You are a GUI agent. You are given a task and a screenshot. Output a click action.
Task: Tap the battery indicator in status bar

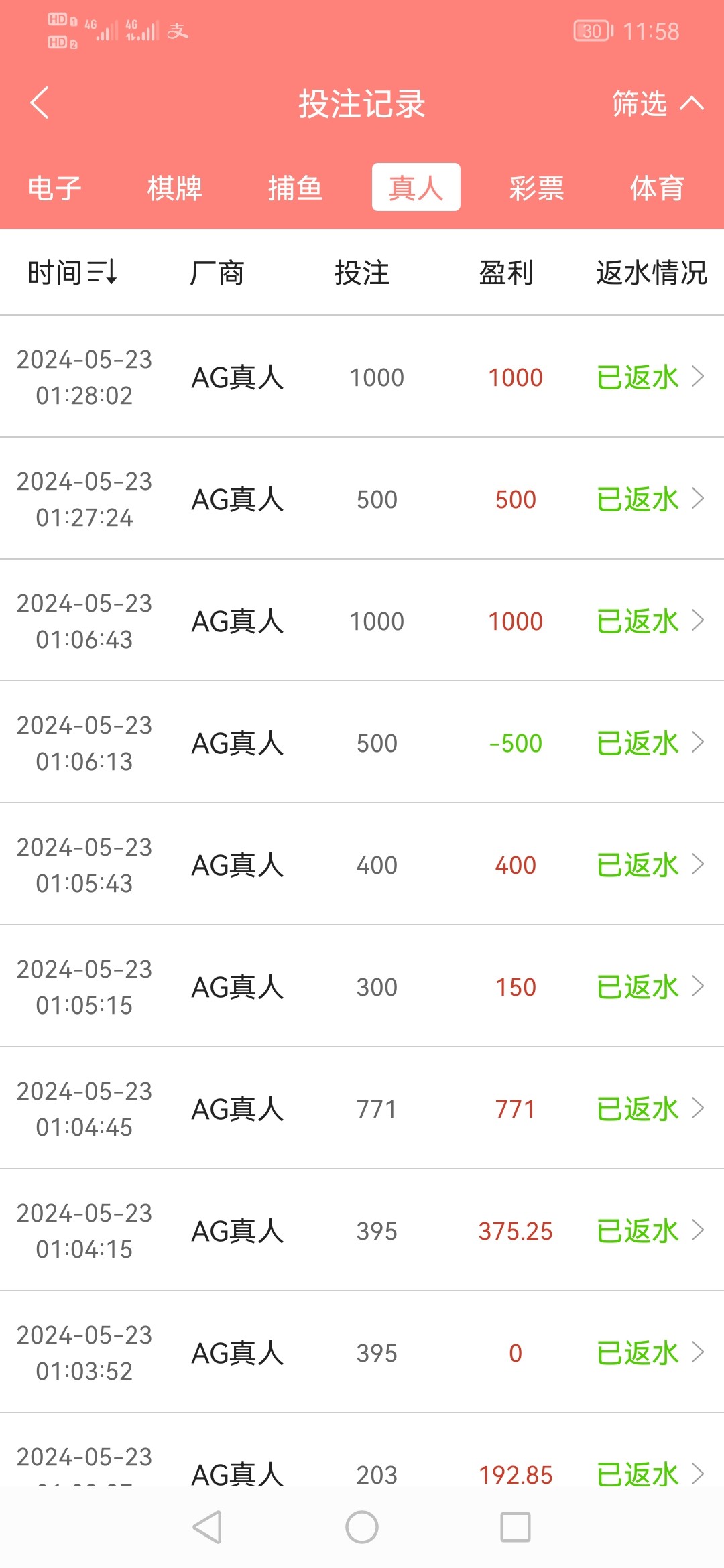[593, 30]
